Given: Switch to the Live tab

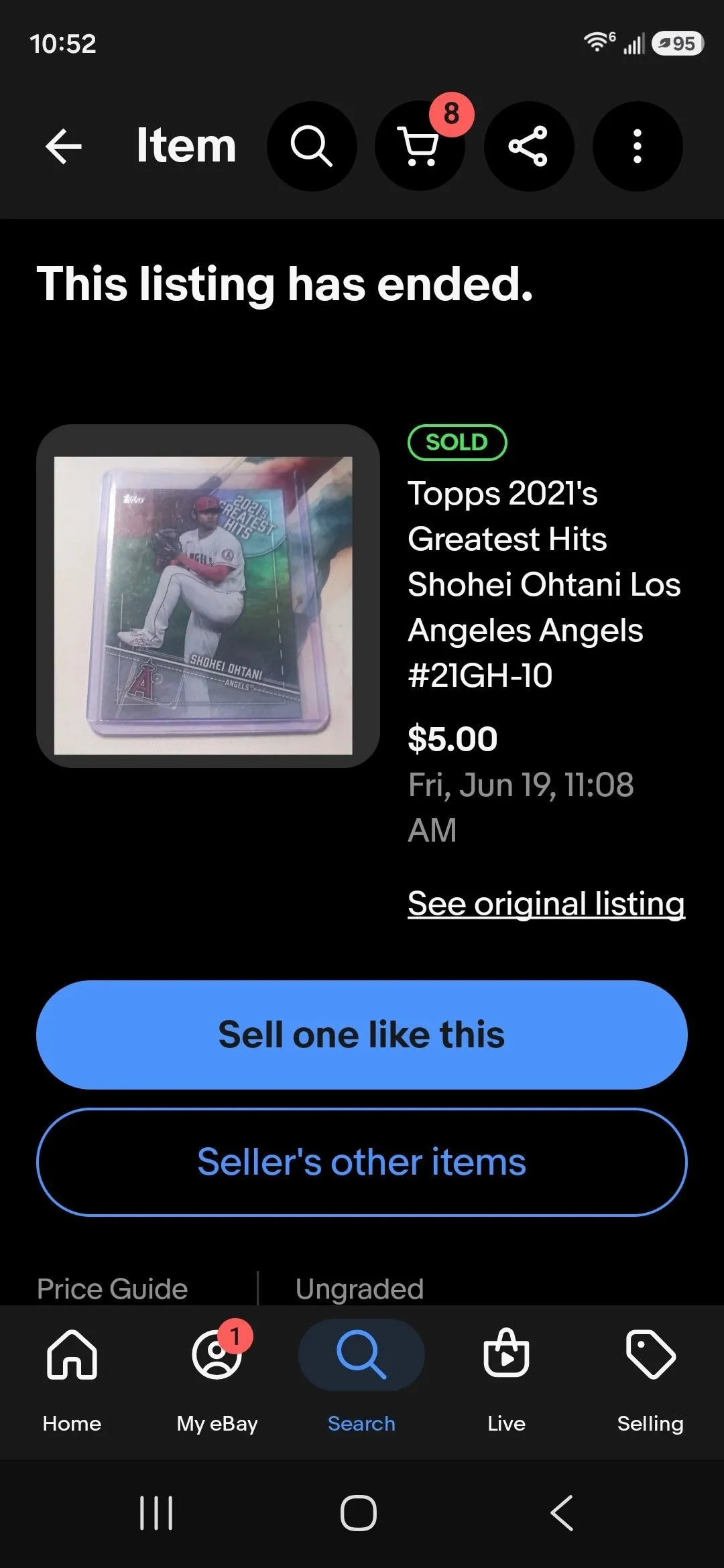Looking at the screenshot, I should pos(506,1382).
